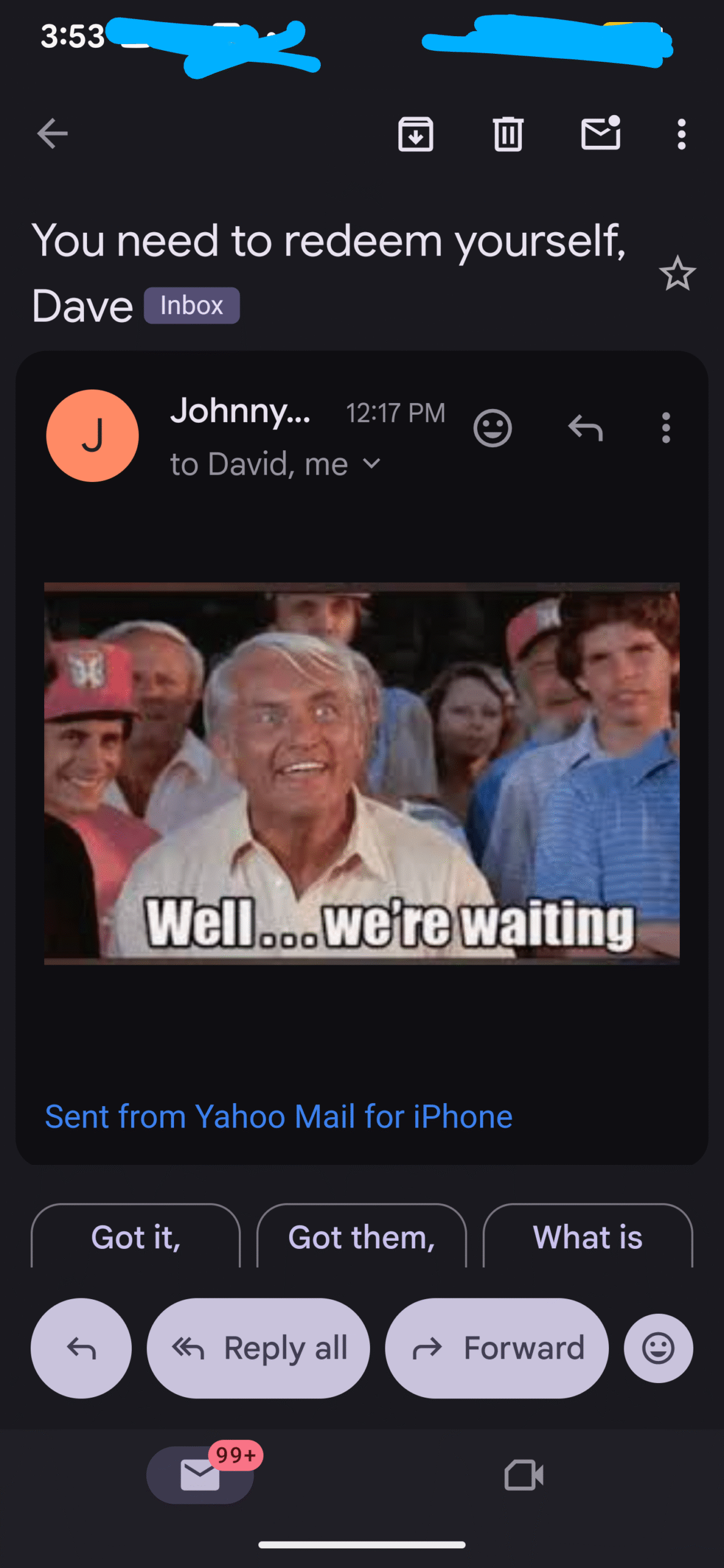This screenshot has width=724, height=1568.
Task: Expand recipient details next to 'to David, me'
Action: pos(372,464)
